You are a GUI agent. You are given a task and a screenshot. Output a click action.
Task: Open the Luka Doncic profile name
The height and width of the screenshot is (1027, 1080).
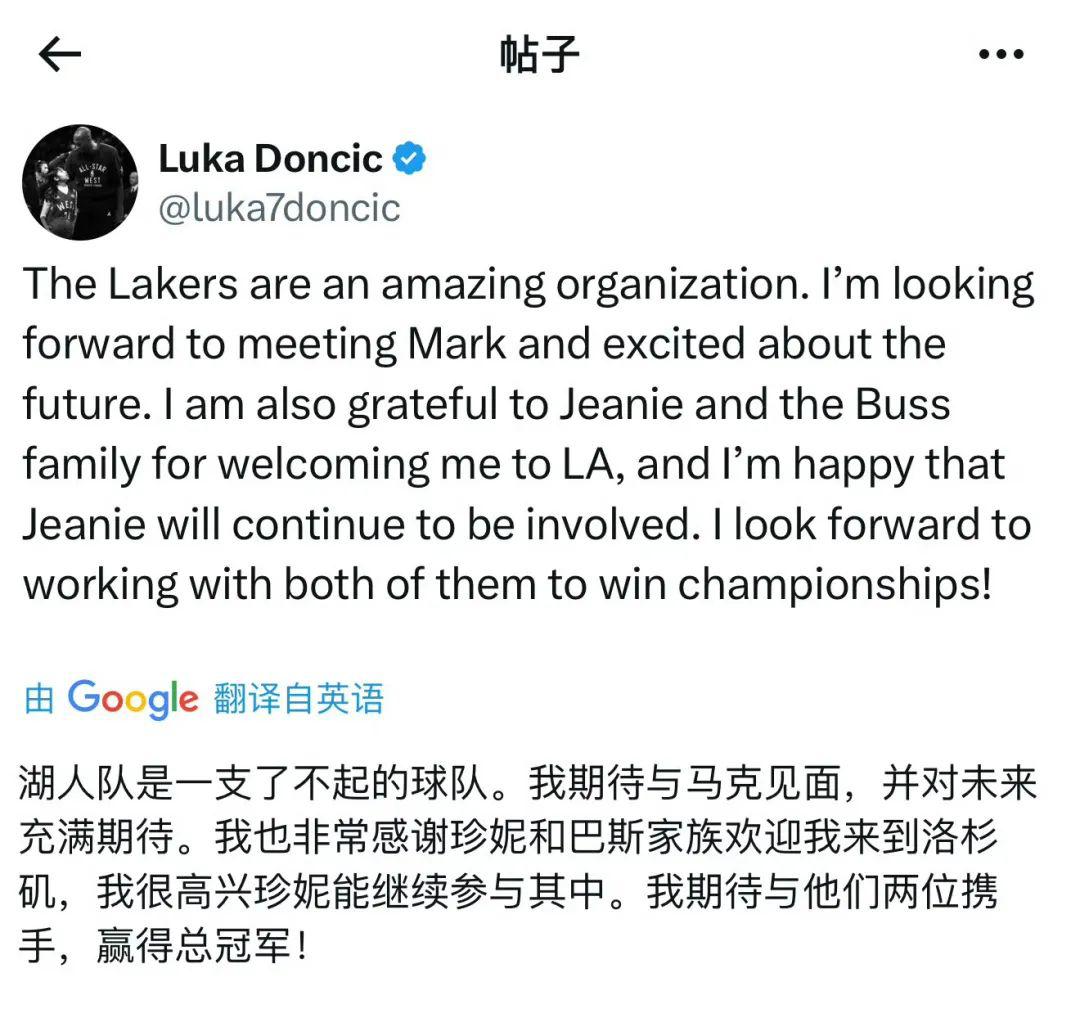270,158
